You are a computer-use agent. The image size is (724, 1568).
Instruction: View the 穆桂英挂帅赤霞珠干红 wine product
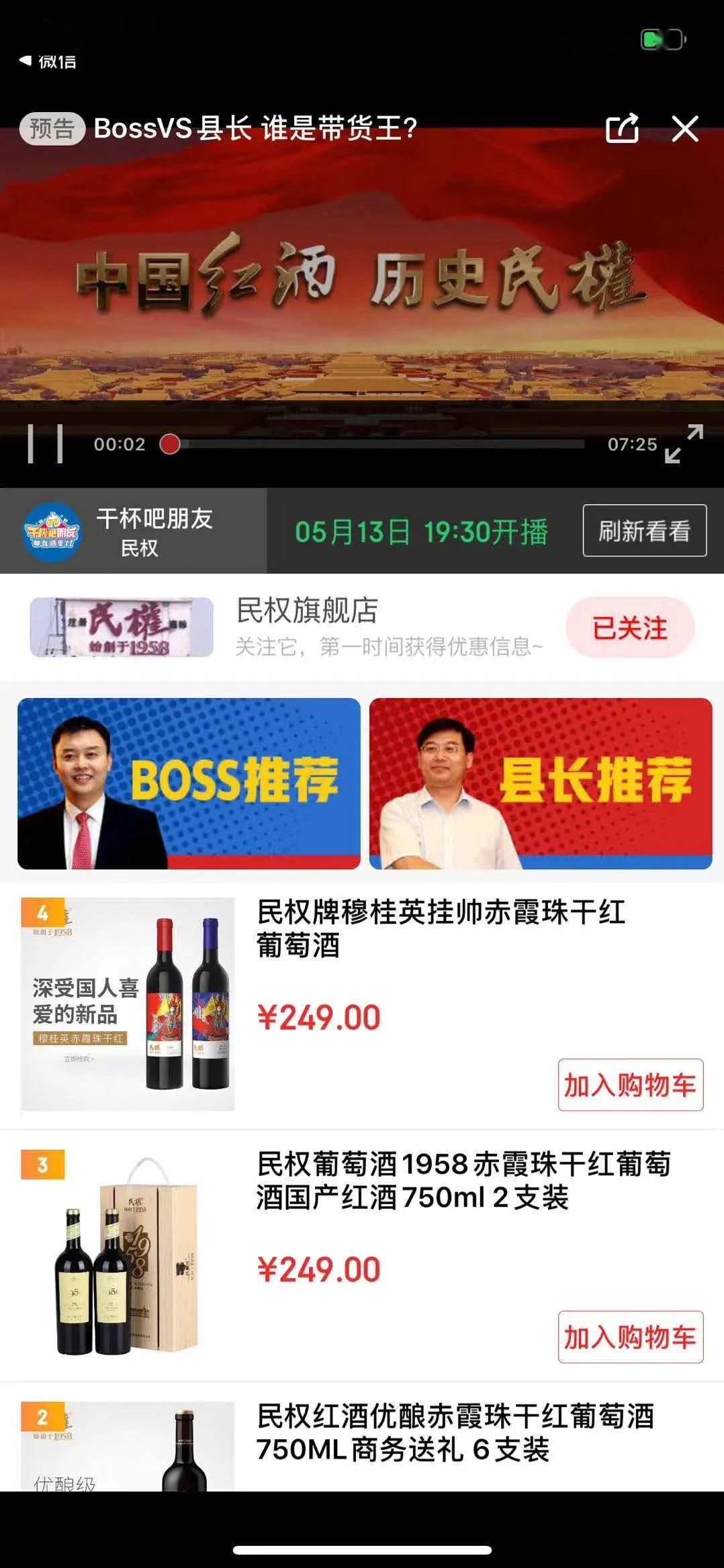pos(441,928)
